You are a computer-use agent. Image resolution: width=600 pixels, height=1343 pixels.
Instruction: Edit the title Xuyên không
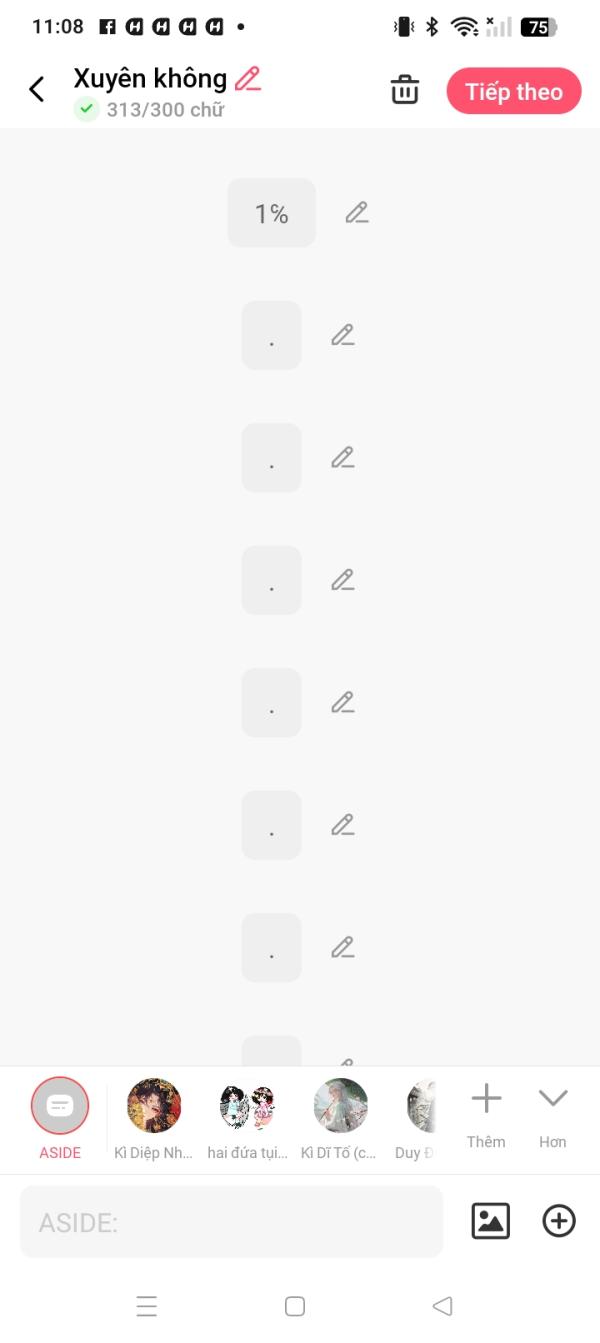(248, 79)
